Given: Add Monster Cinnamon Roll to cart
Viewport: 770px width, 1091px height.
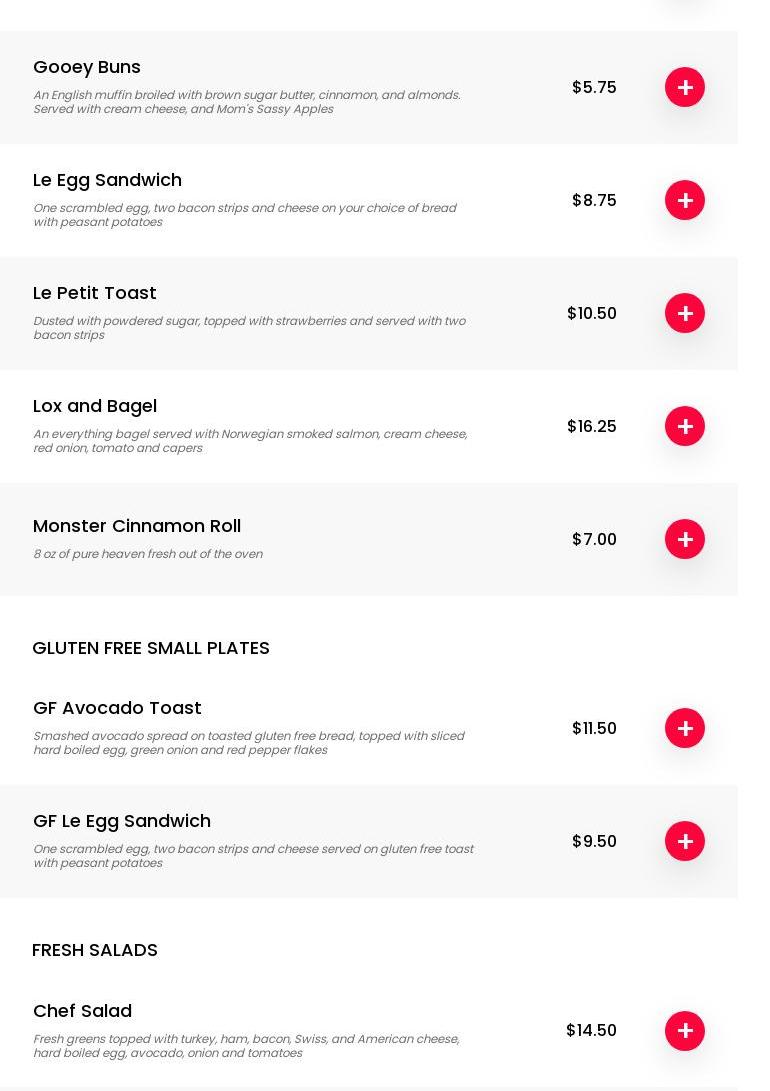Looking at the screenshot, I should click(x=685, y=540).
